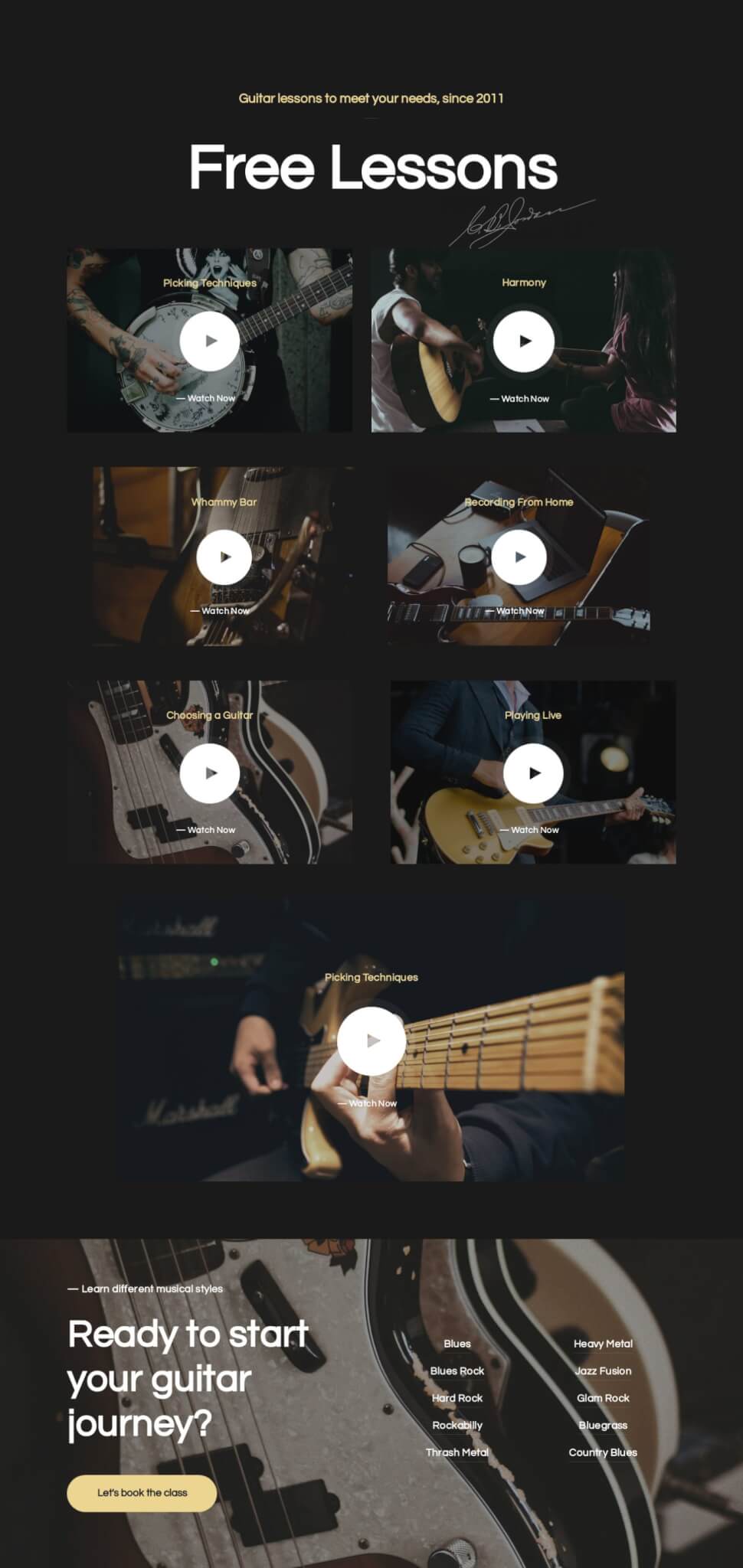Play the Harmony lesson video
This screenshot has height=1568, width=743.
pyautogui.click(x=524, y=341)
